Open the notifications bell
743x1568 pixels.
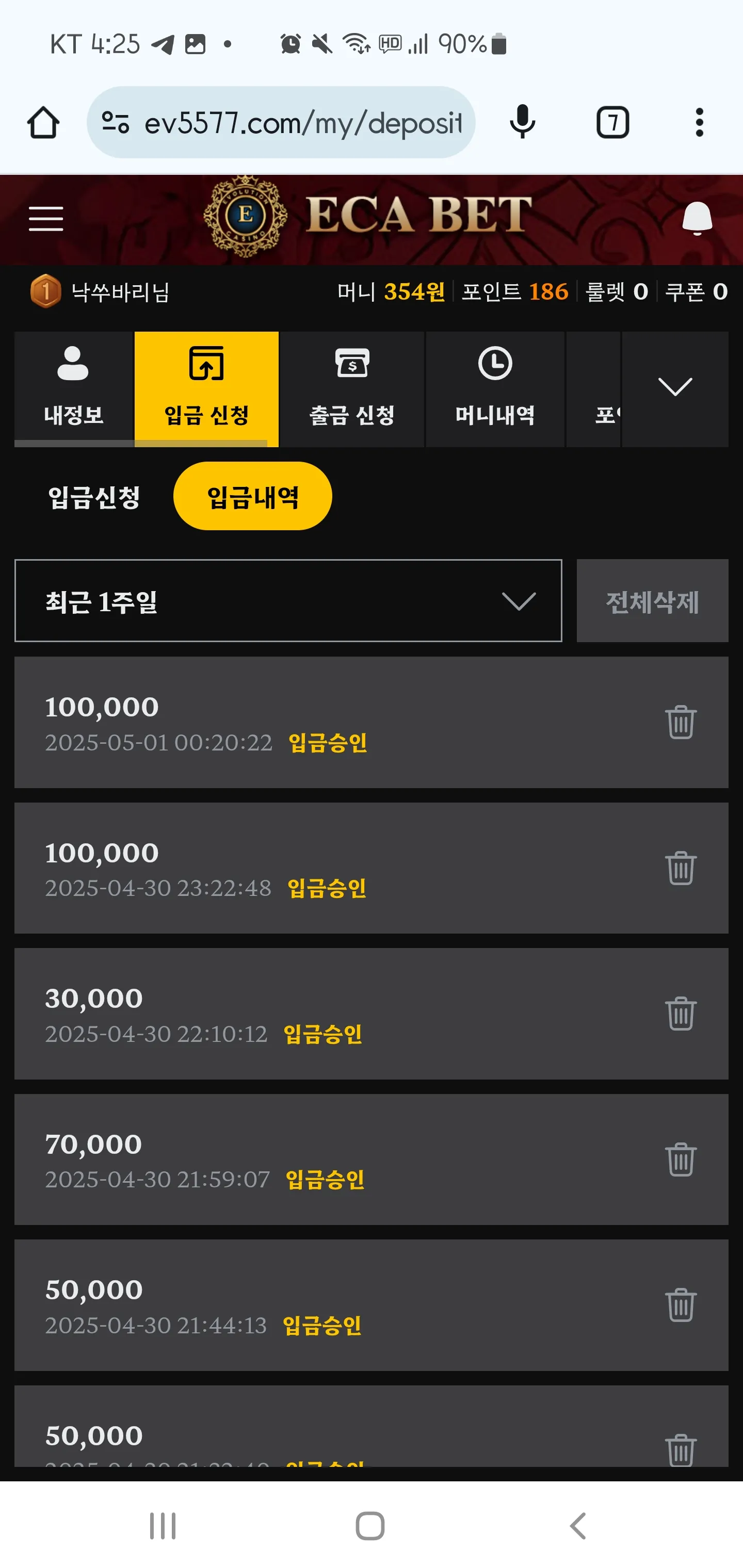(697, 218)
